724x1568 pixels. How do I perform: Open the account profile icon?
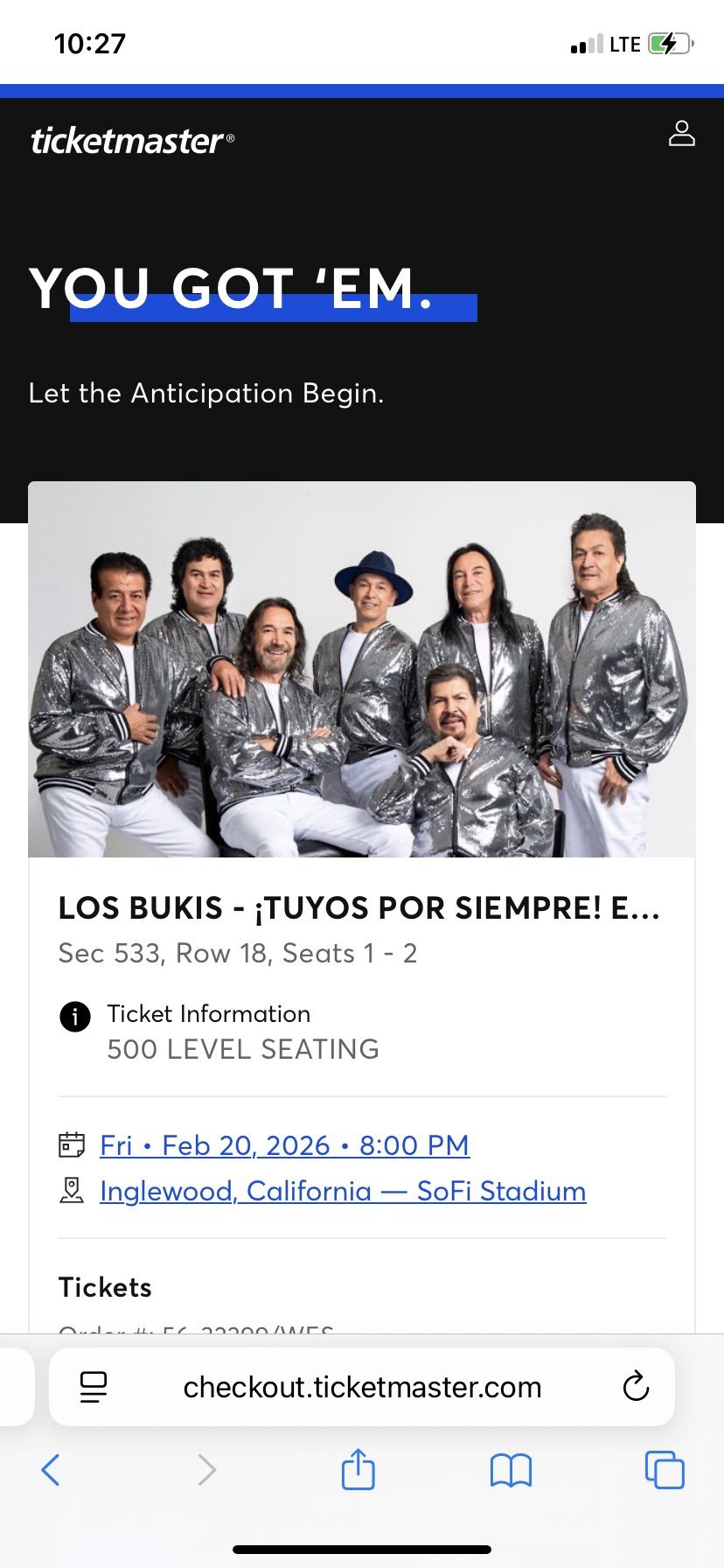coord(682,135)
